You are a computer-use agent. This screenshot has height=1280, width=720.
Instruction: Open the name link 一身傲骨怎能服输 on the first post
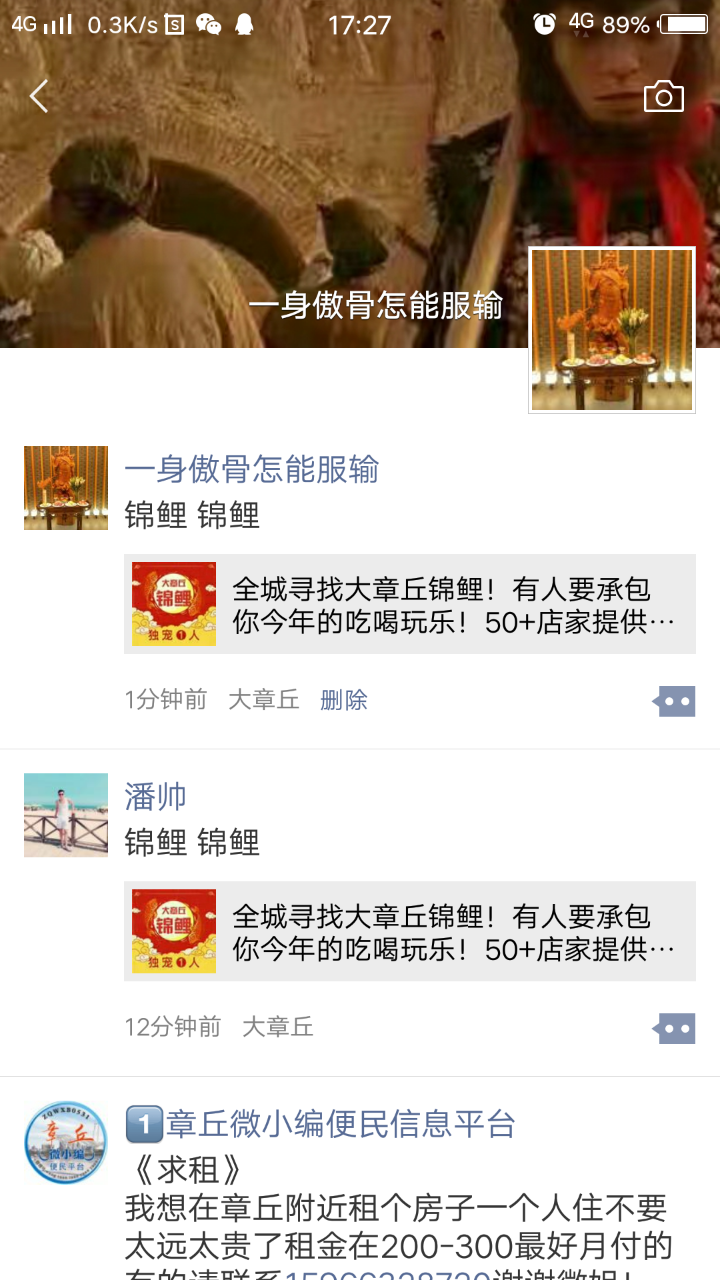coord(251,469)
